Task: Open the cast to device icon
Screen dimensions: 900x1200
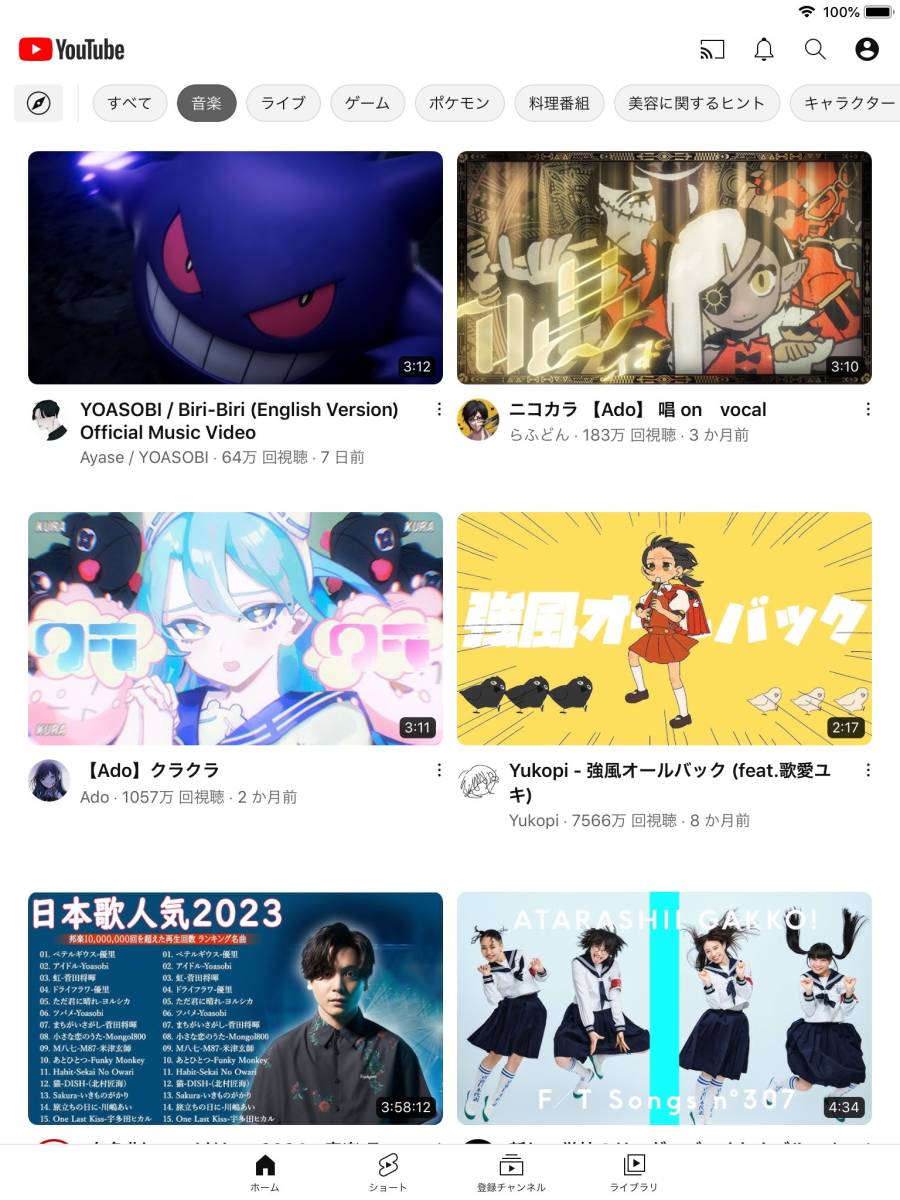Action: pyautogui.click(x=712, y=49)
